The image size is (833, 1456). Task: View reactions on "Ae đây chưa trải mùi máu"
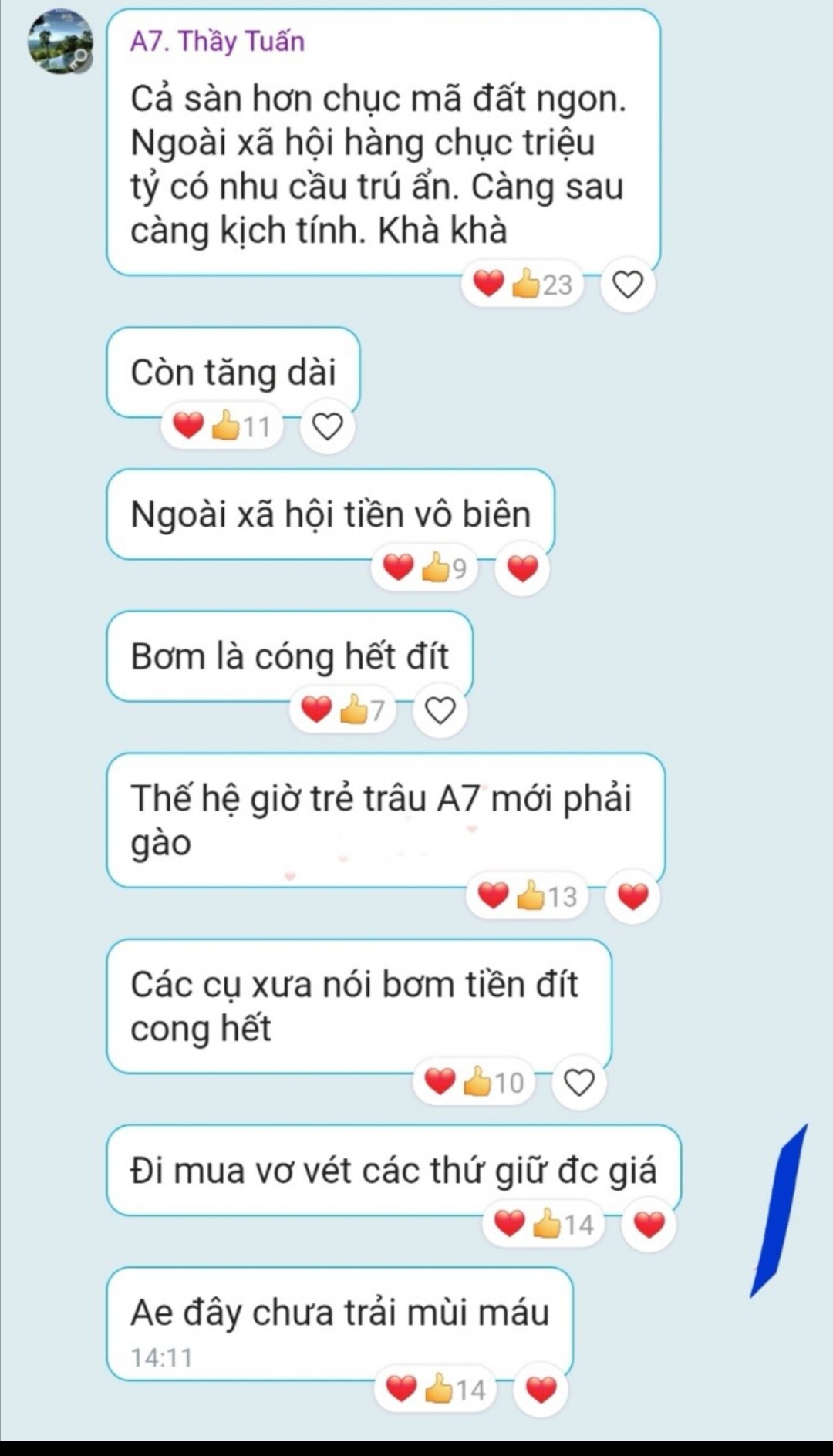tap(436, 1390)
